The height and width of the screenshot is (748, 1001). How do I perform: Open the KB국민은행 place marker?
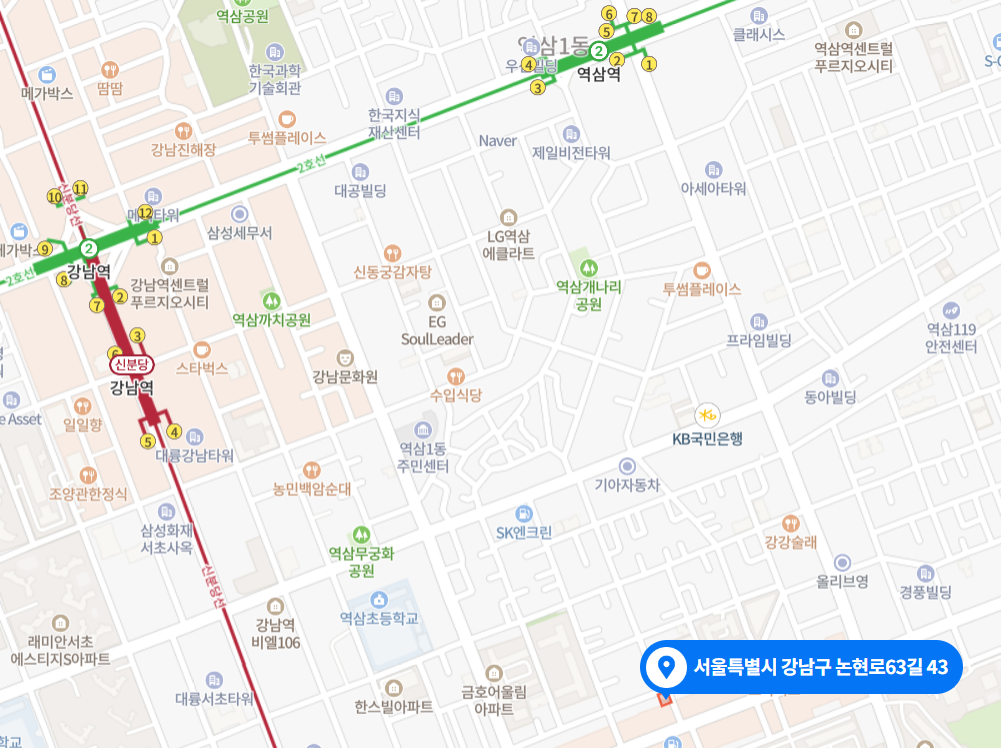click(708, 415)
